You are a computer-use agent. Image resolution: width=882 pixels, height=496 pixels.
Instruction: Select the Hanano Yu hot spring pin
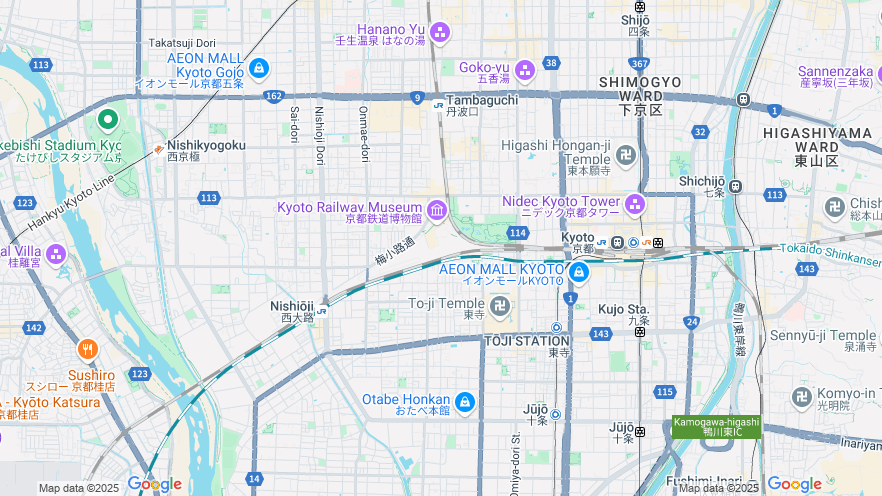(440, 33)
